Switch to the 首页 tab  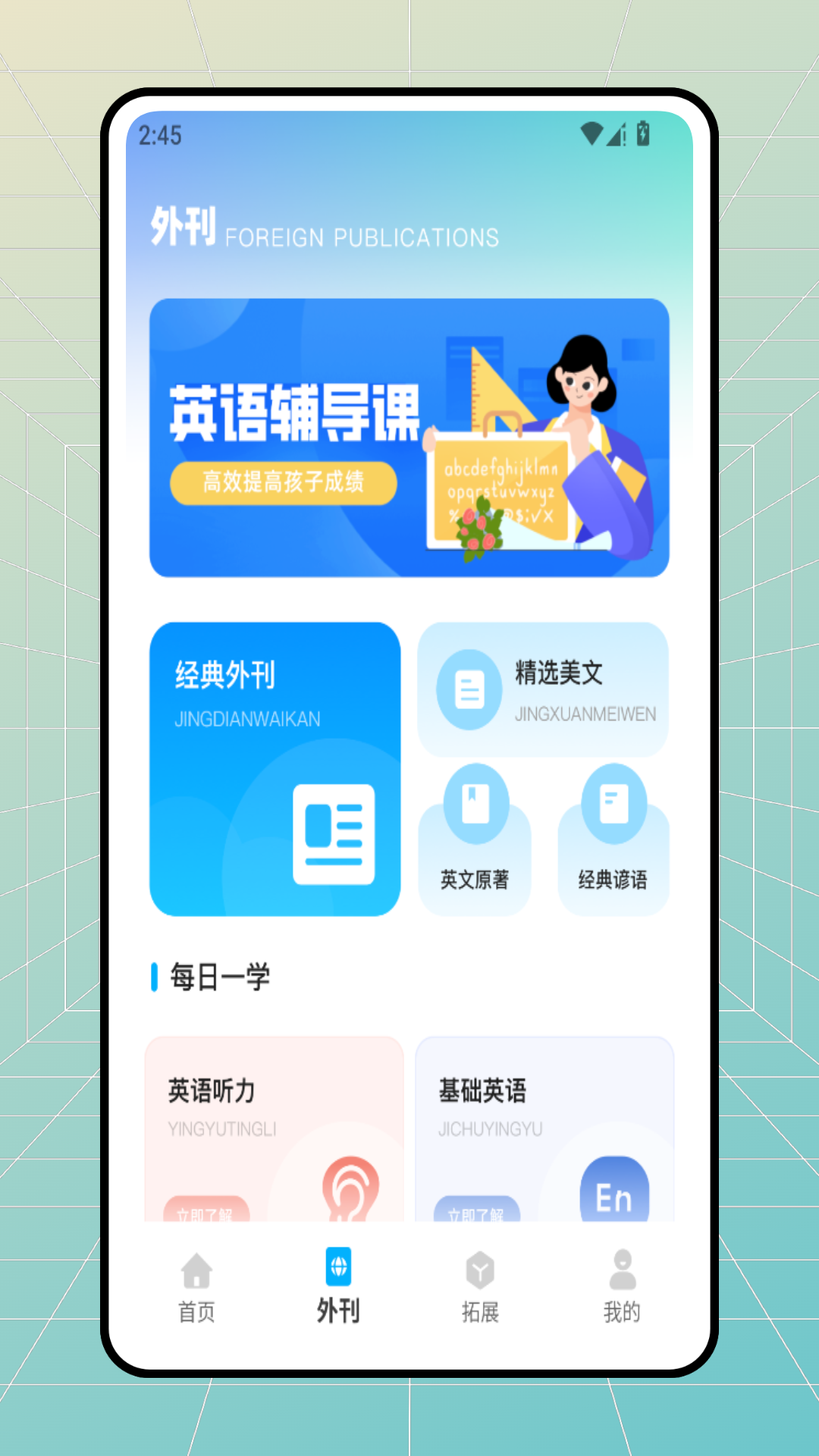(x=196, y=1289)
